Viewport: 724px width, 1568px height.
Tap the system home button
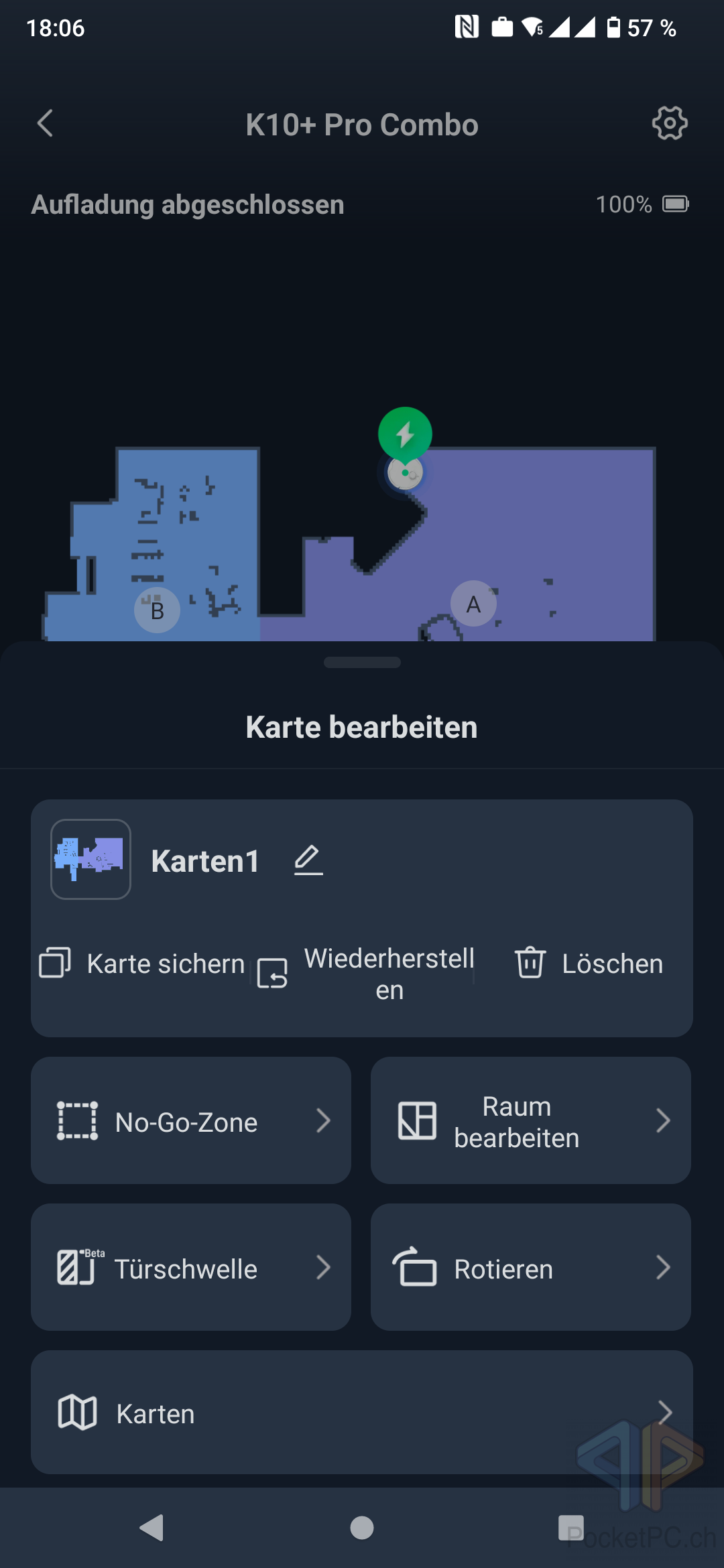click(x=362, y=1528)
